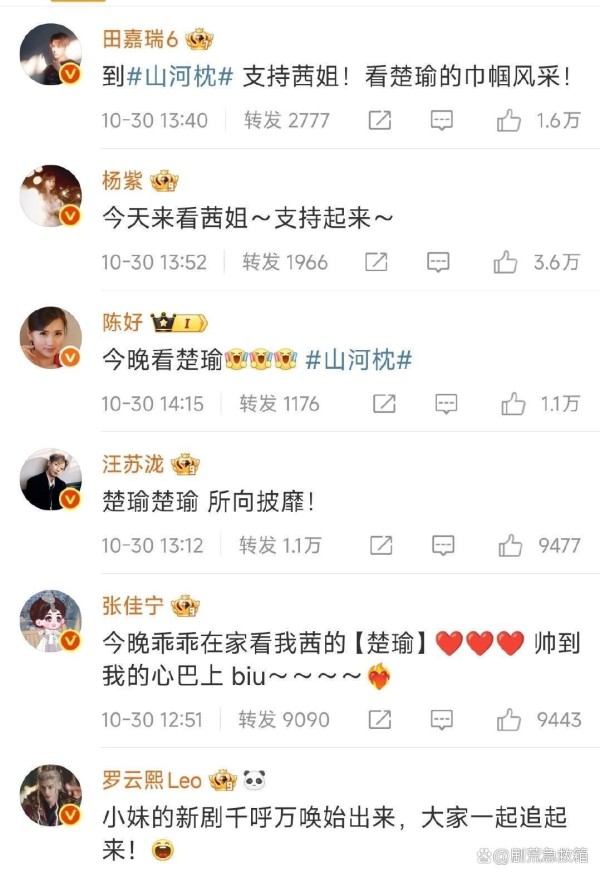Repost 汪苏泷's post
Screen dimensions: 600x877
381,546
